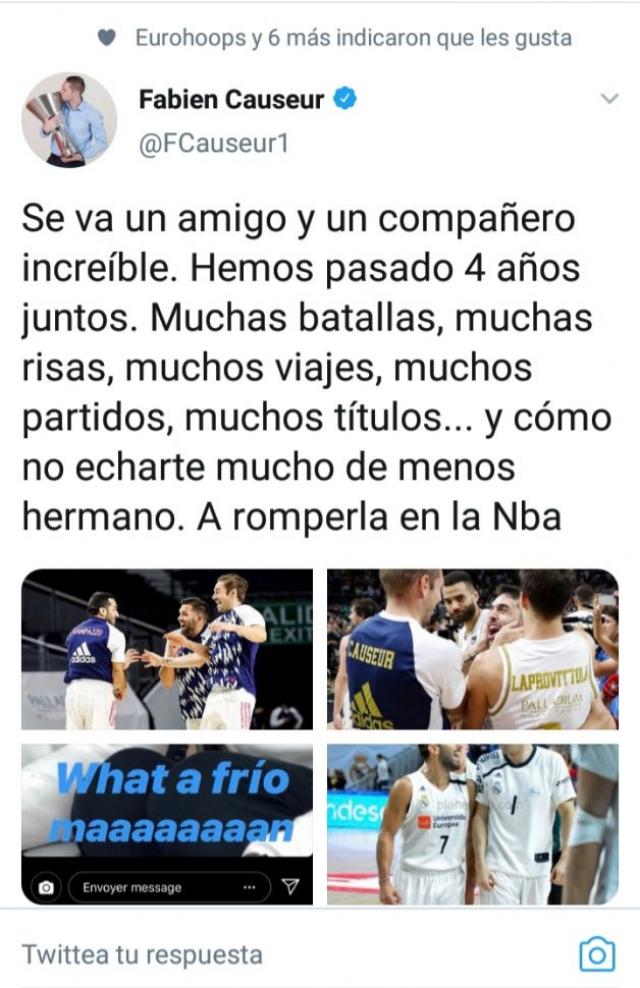Open the 'What a frío maaaaaaaan' image
640x988 pixels.
[x=167, y=823]
